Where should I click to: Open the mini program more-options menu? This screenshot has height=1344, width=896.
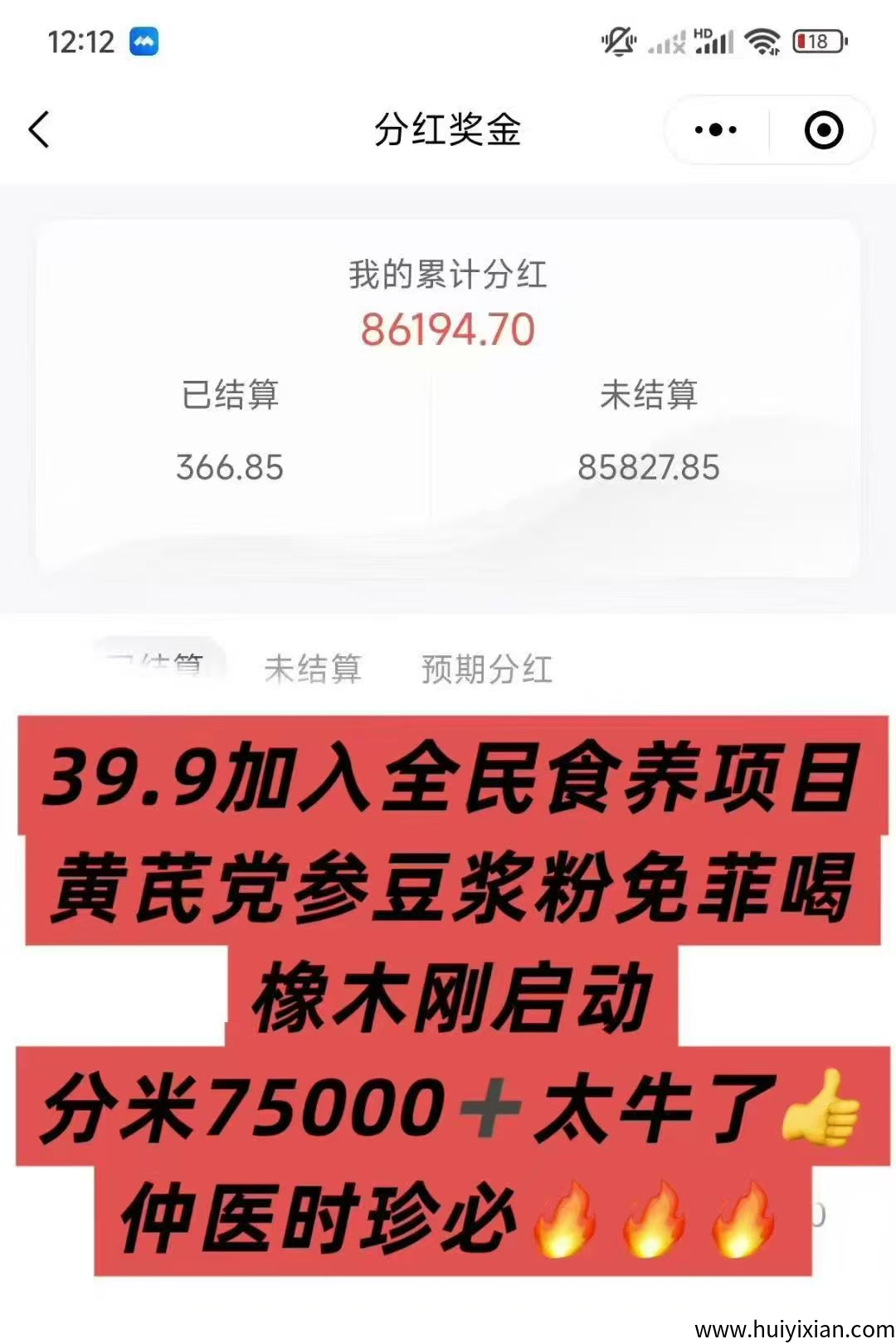click(x=715, y=130)
